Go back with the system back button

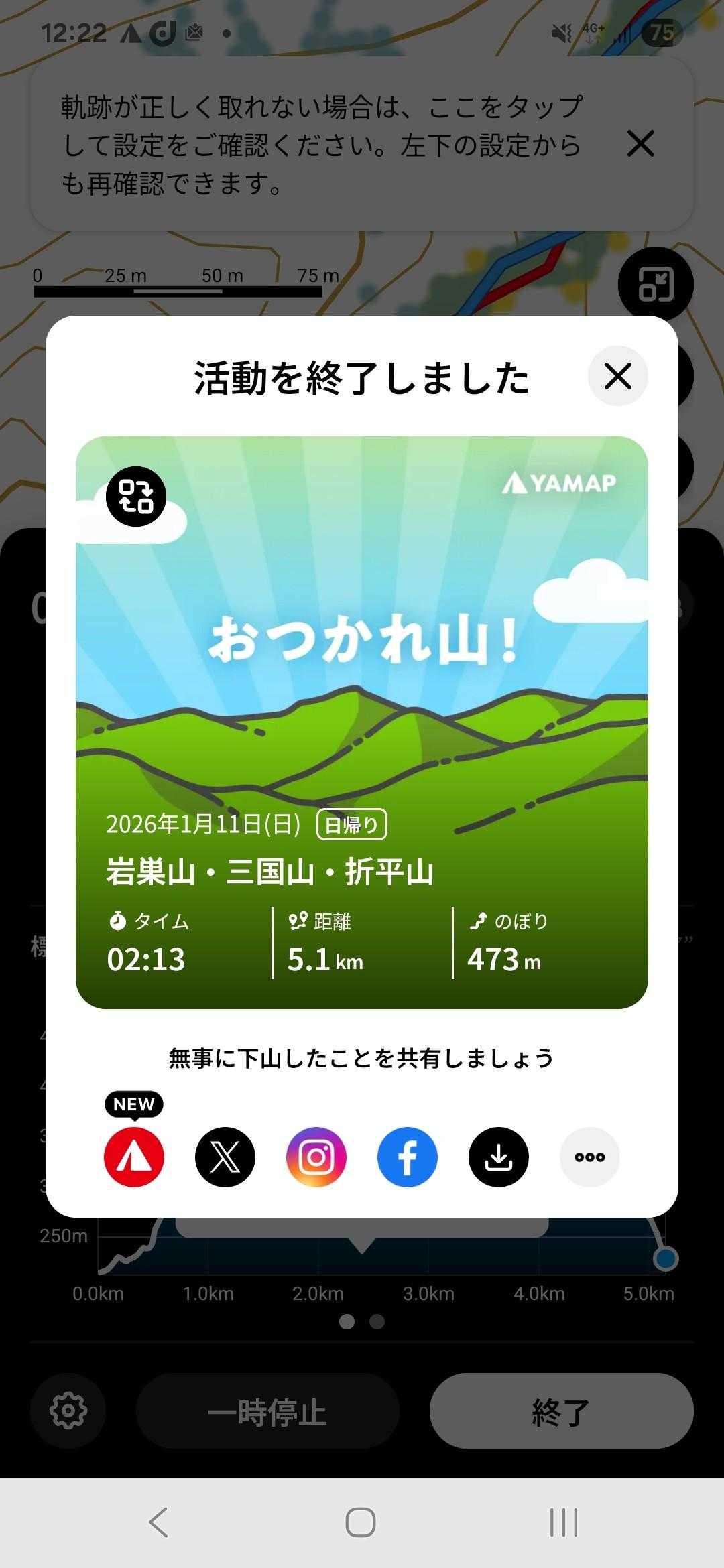tap(158, 1522)
